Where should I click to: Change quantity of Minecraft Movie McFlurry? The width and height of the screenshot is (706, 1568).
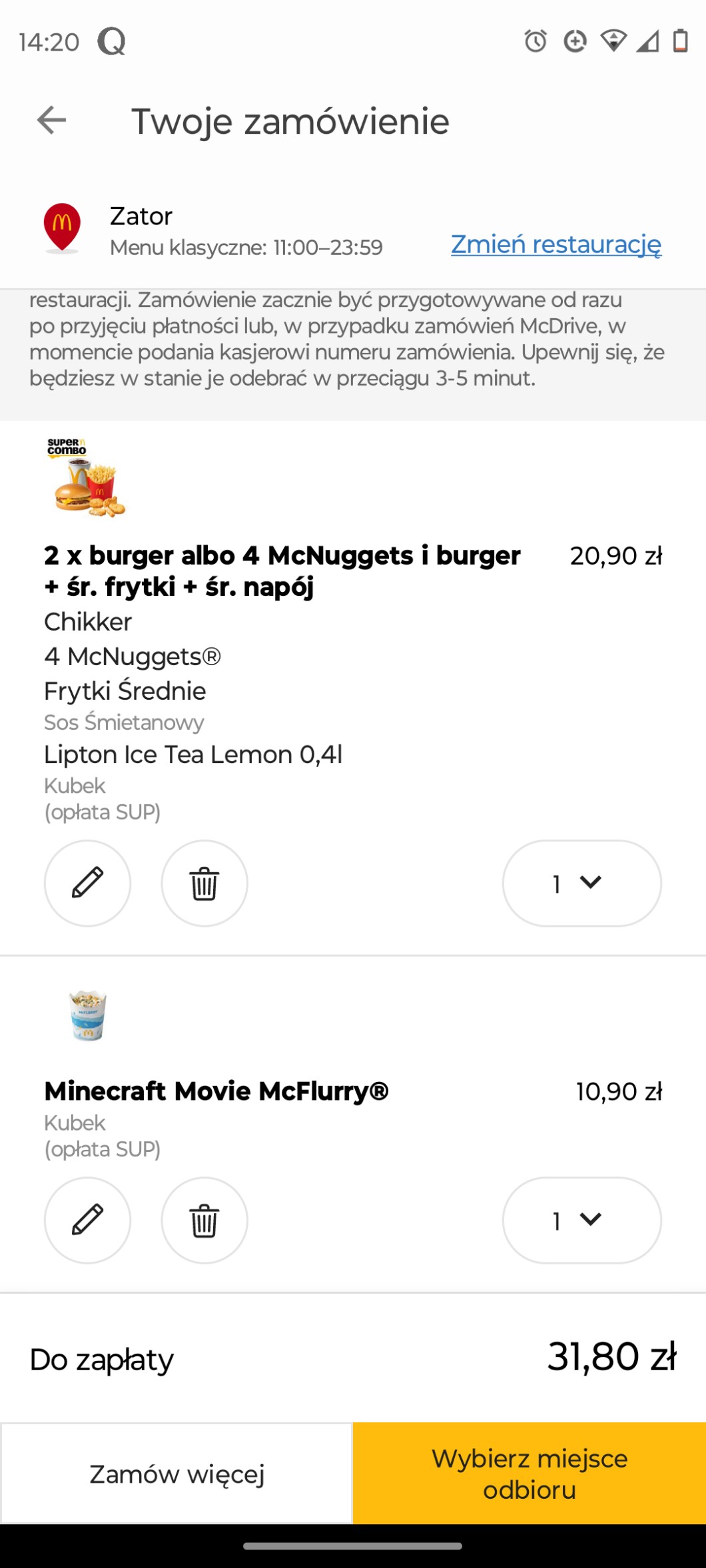tap(581, 1220)
